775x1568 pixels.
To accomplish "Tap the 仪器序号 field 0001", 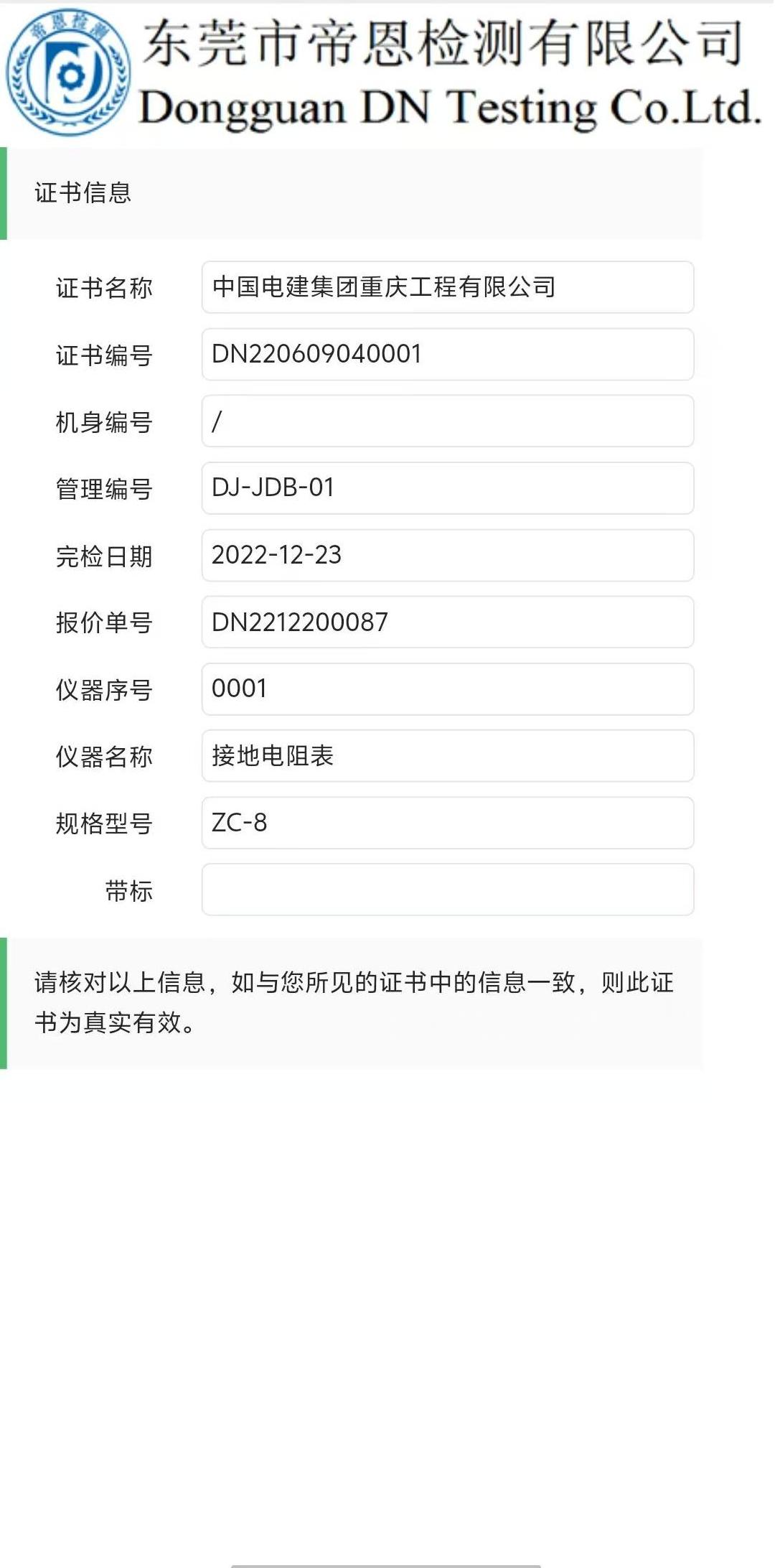I will tap(448, 689).
